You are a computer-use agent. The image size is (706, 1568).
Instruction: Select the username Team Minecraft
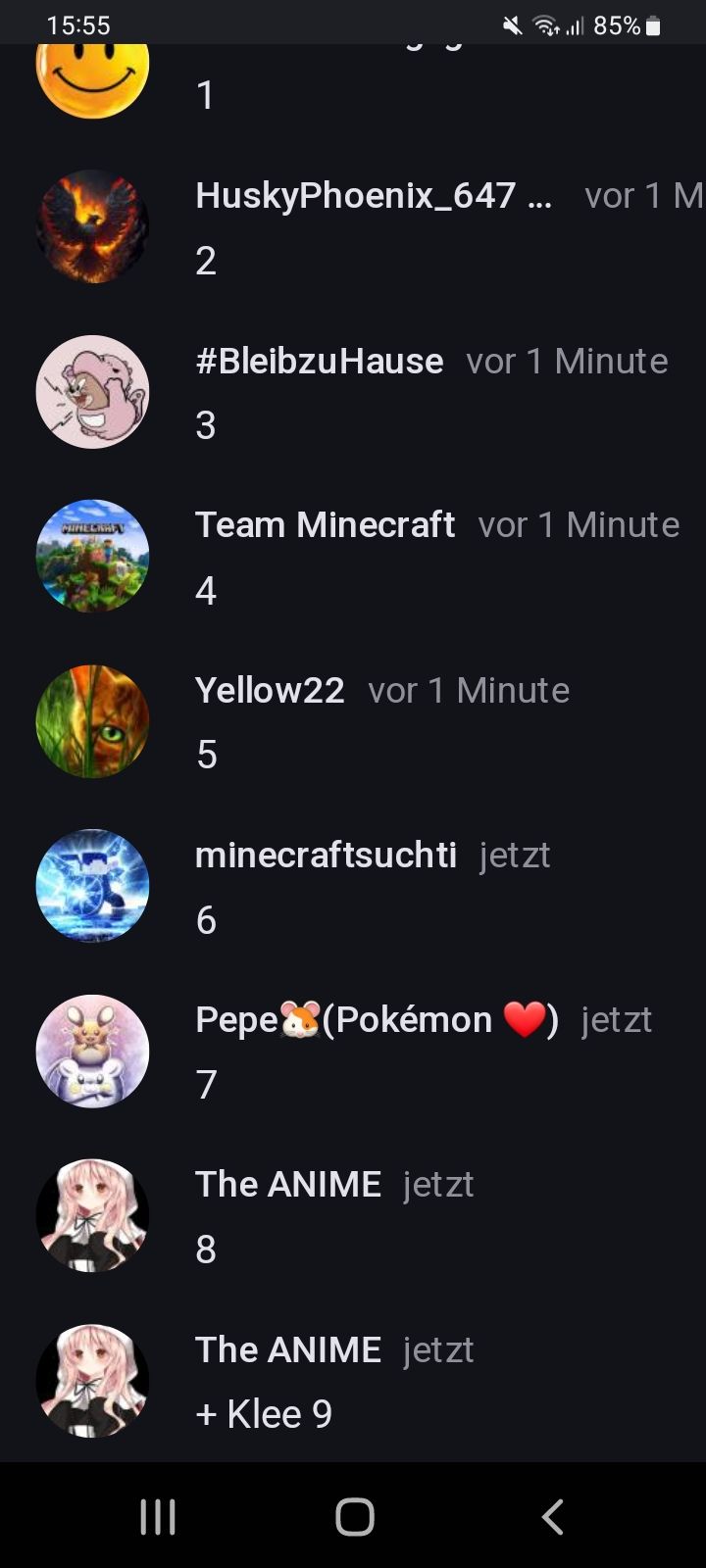click(325, 525)
